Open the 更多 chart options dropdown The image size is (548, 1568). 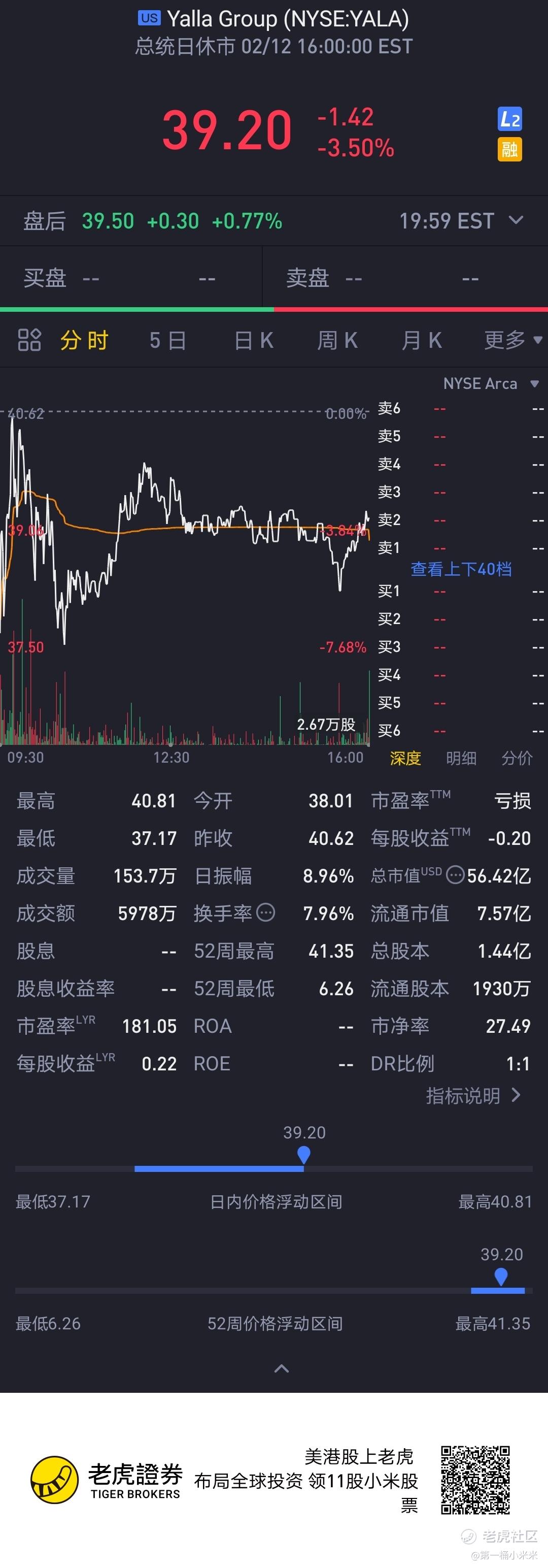(512, 340)
